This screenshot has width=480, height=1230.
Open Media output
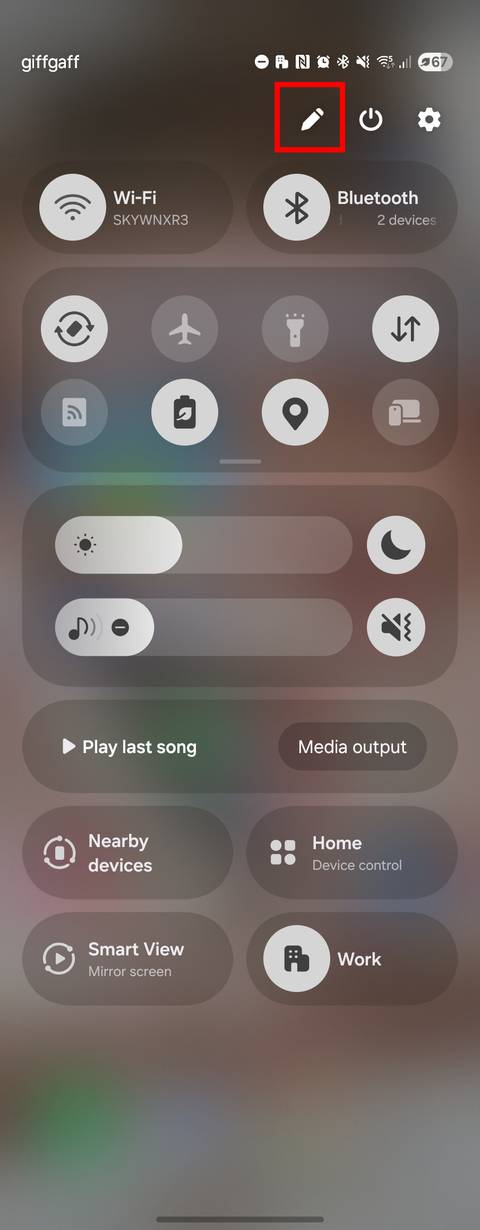[352, 747]
